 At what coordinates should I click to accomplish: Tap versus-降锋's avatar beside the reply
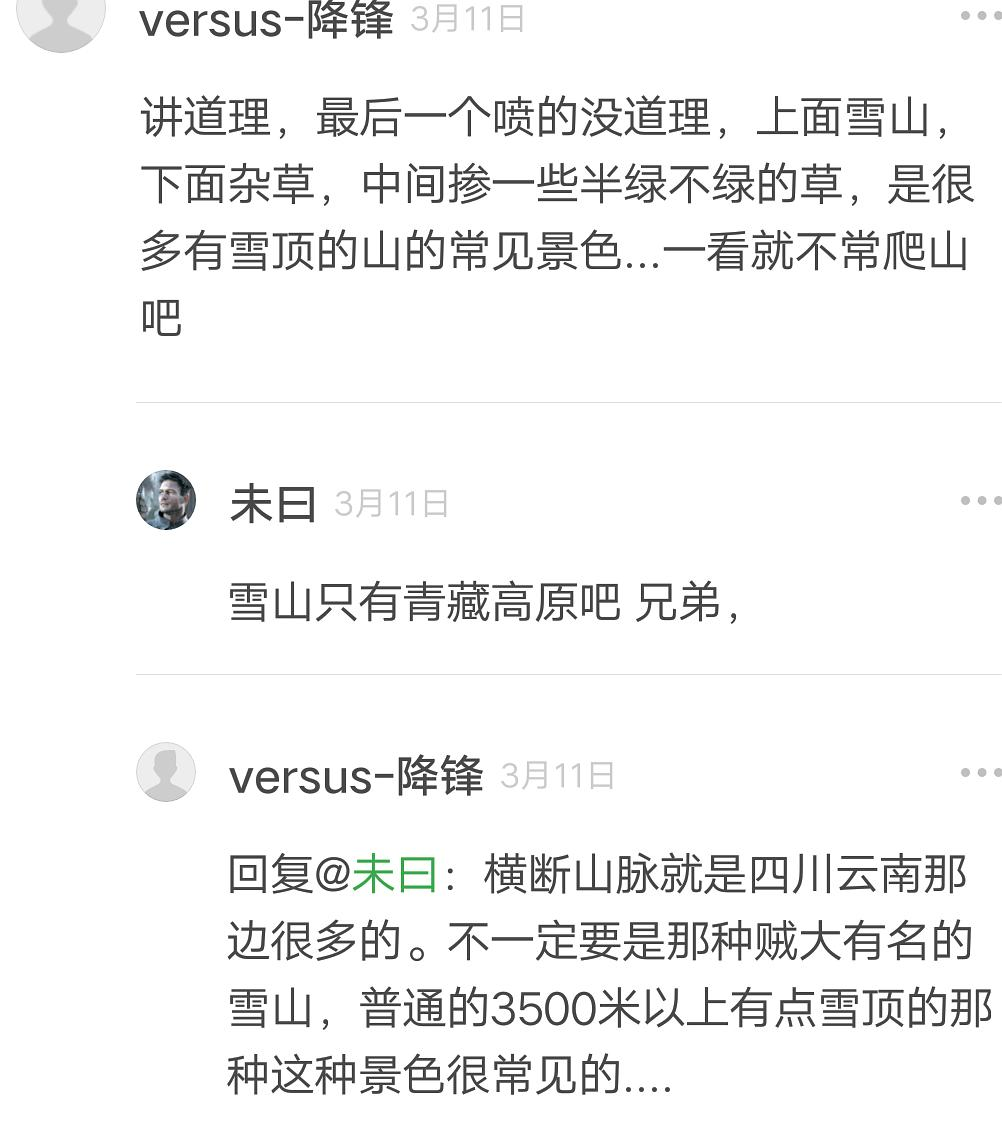coord(166,772)
